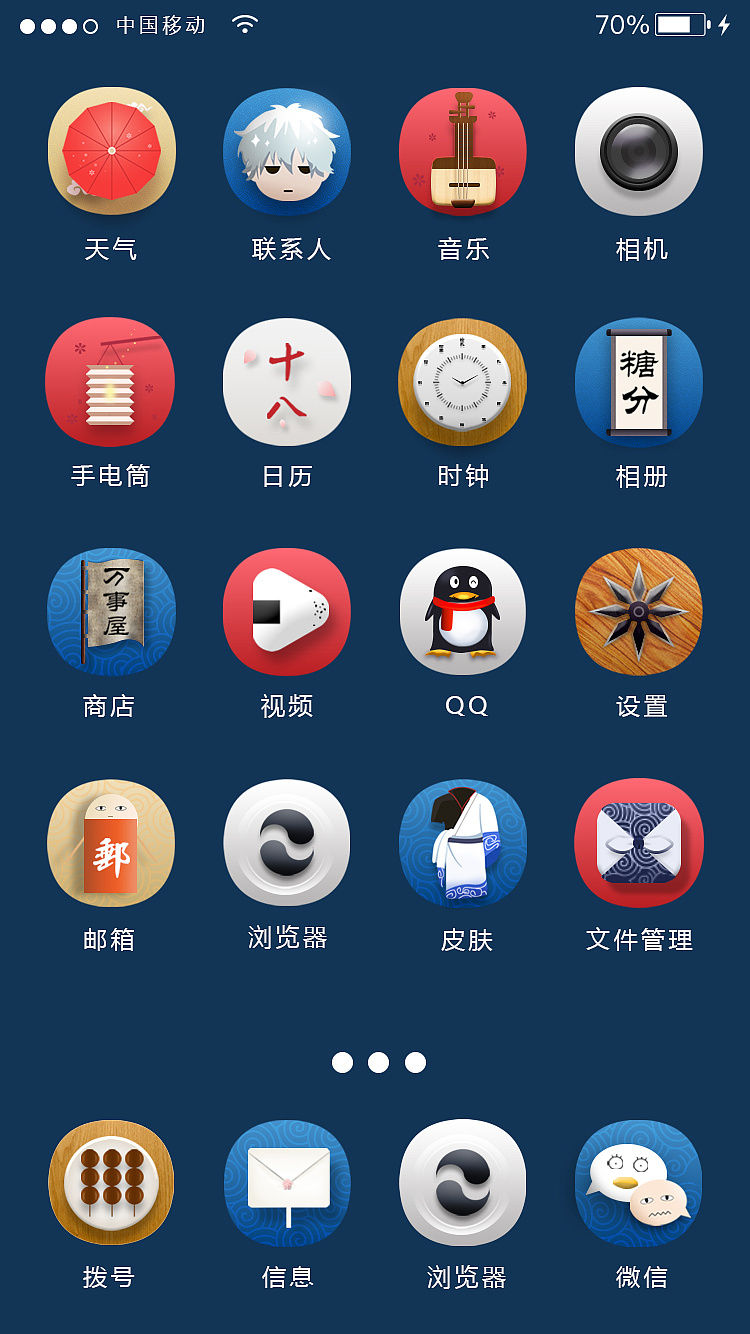Open the 浏览器 browser from the dock

coord(463,1183)
